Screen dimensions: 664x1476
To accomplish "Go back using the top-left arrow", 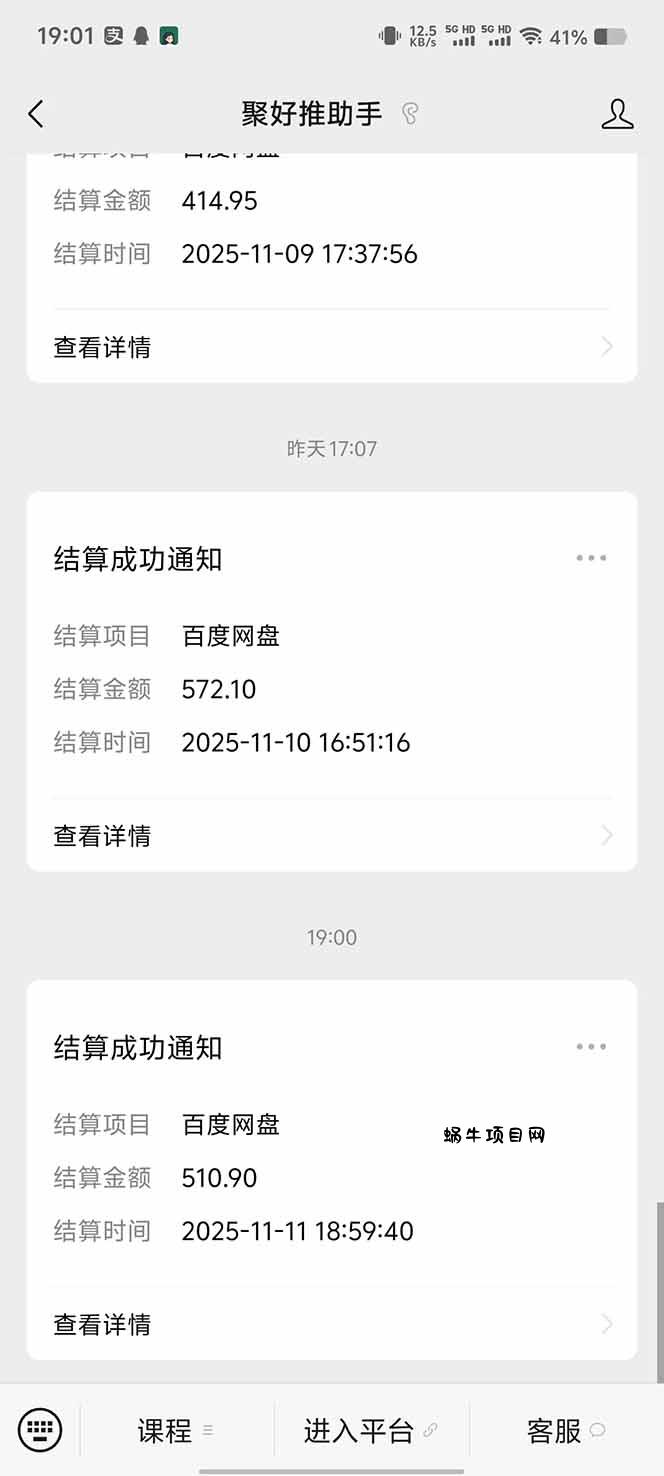I will tap(36, 114).
